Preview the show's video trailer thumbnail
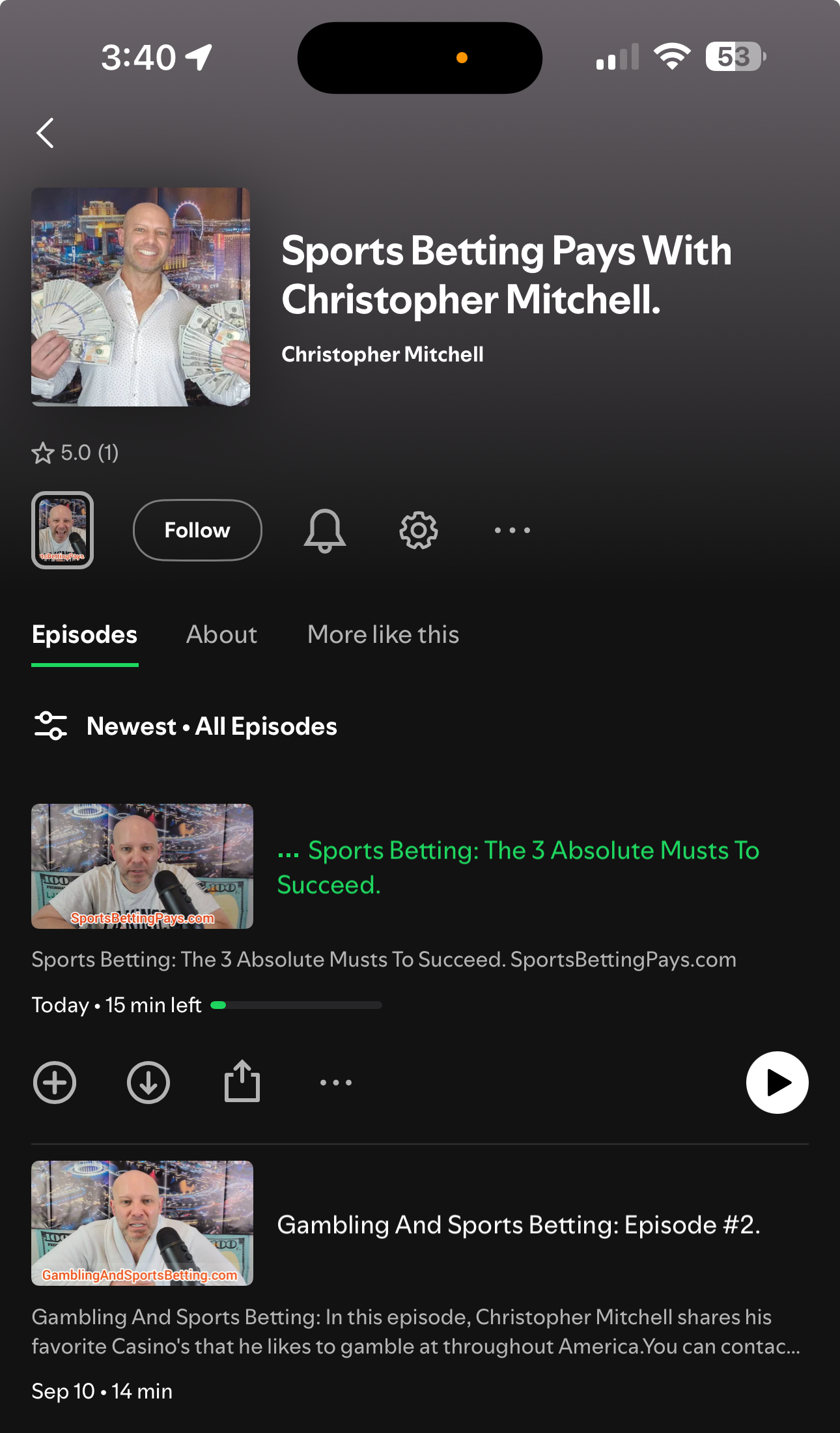This screenshot has width=840, height=1433. (63, 530)
